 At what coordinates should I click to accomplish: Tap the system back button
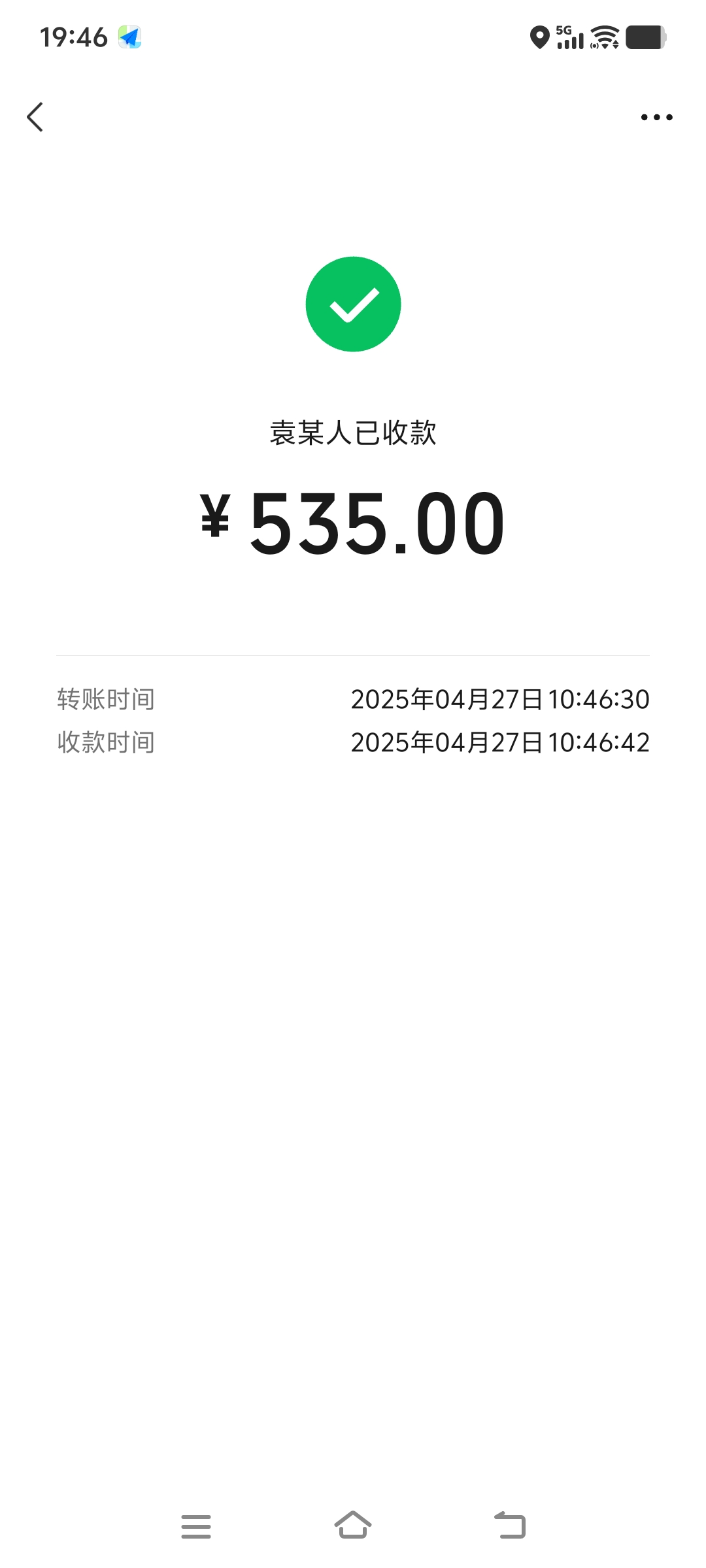tap(510, 1525)
